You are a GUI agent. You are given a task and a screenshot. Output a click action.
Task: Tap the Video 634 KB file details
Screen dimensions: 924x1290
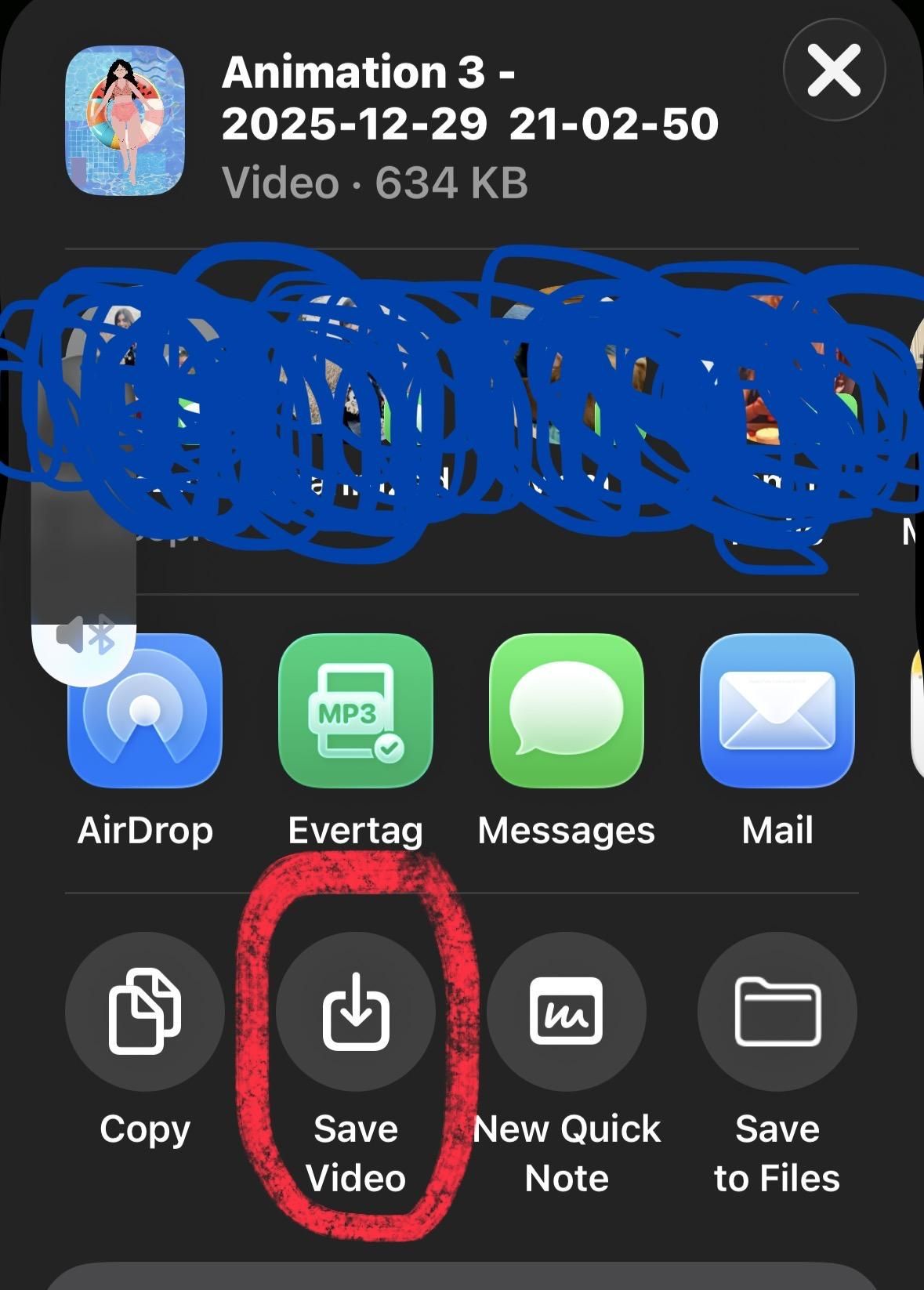tap(376, 182)
